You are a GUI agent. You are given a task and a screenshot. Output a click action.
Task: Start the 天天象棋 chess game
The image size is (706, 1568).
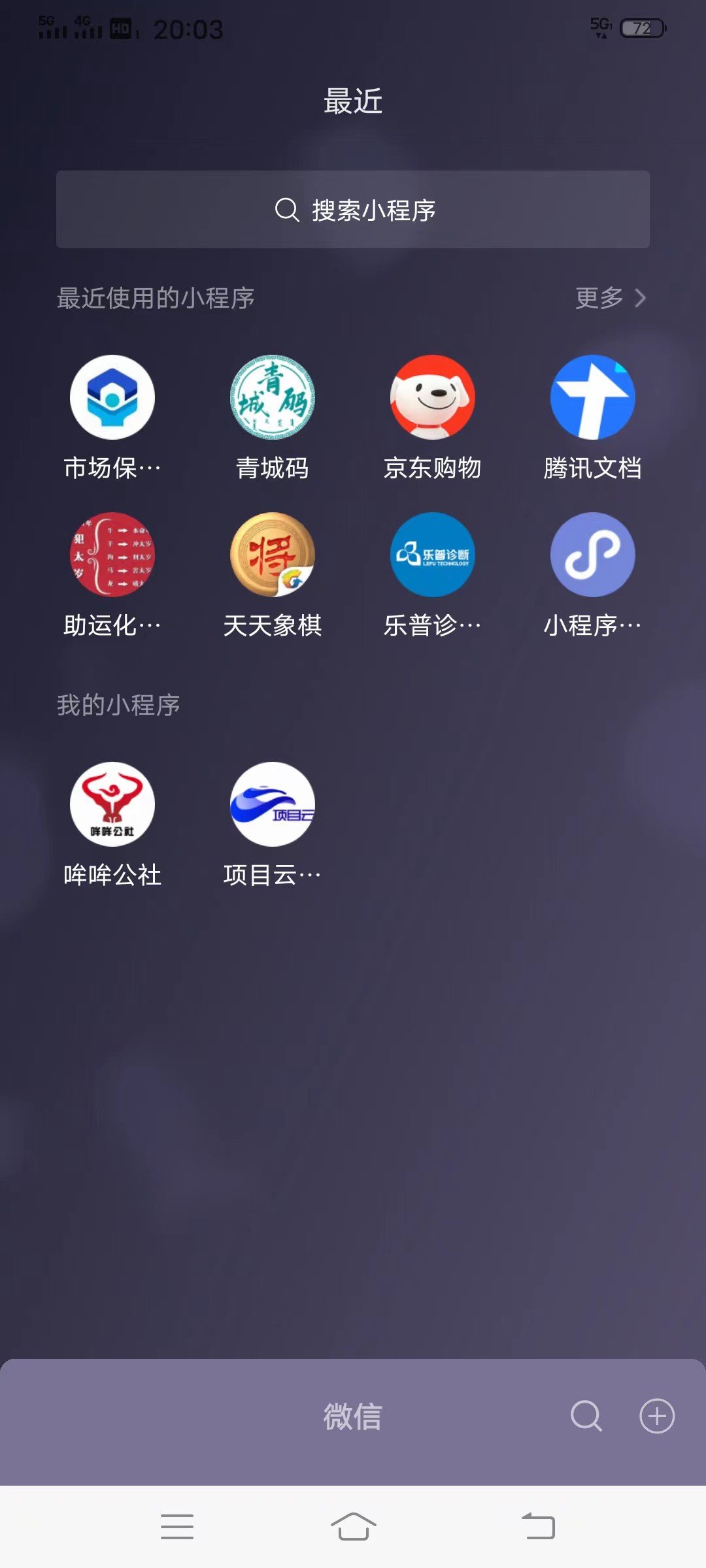[x=273, y=555]
